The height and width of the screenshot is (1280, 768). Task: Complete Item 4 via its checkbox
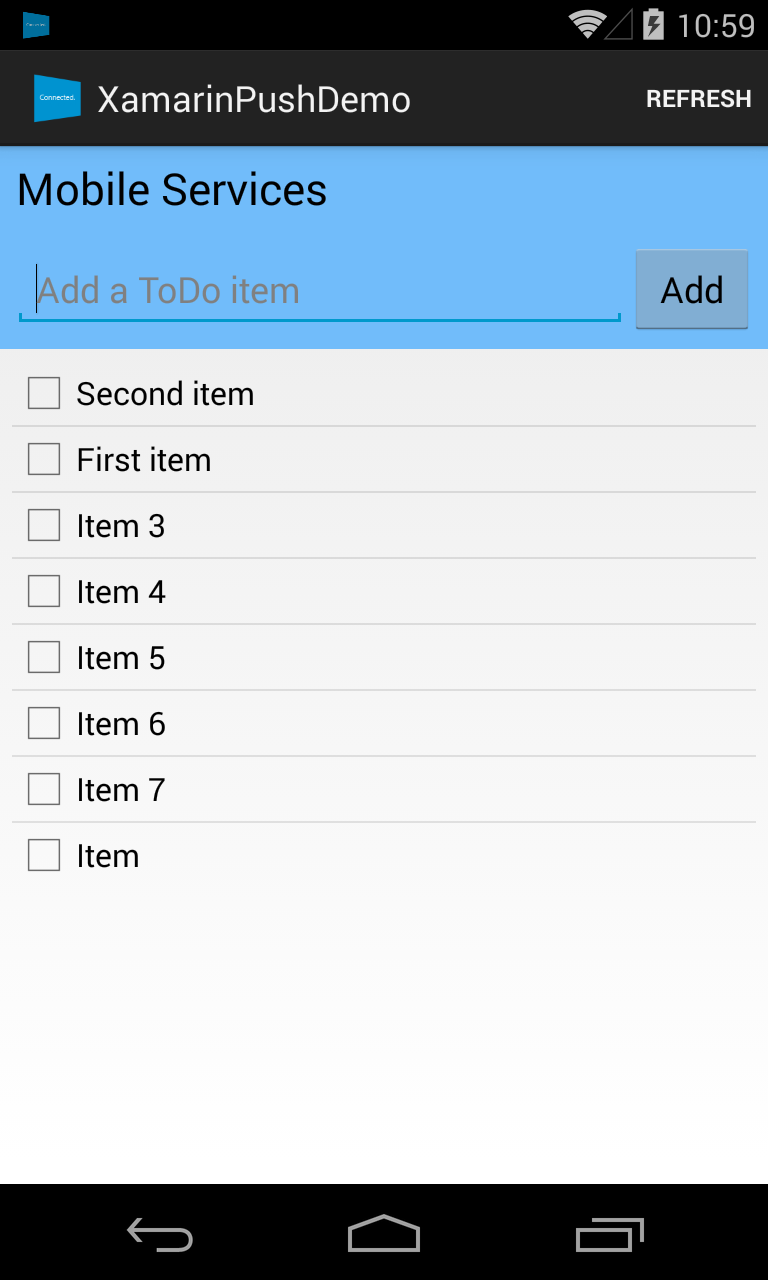(x=44, y=591)
